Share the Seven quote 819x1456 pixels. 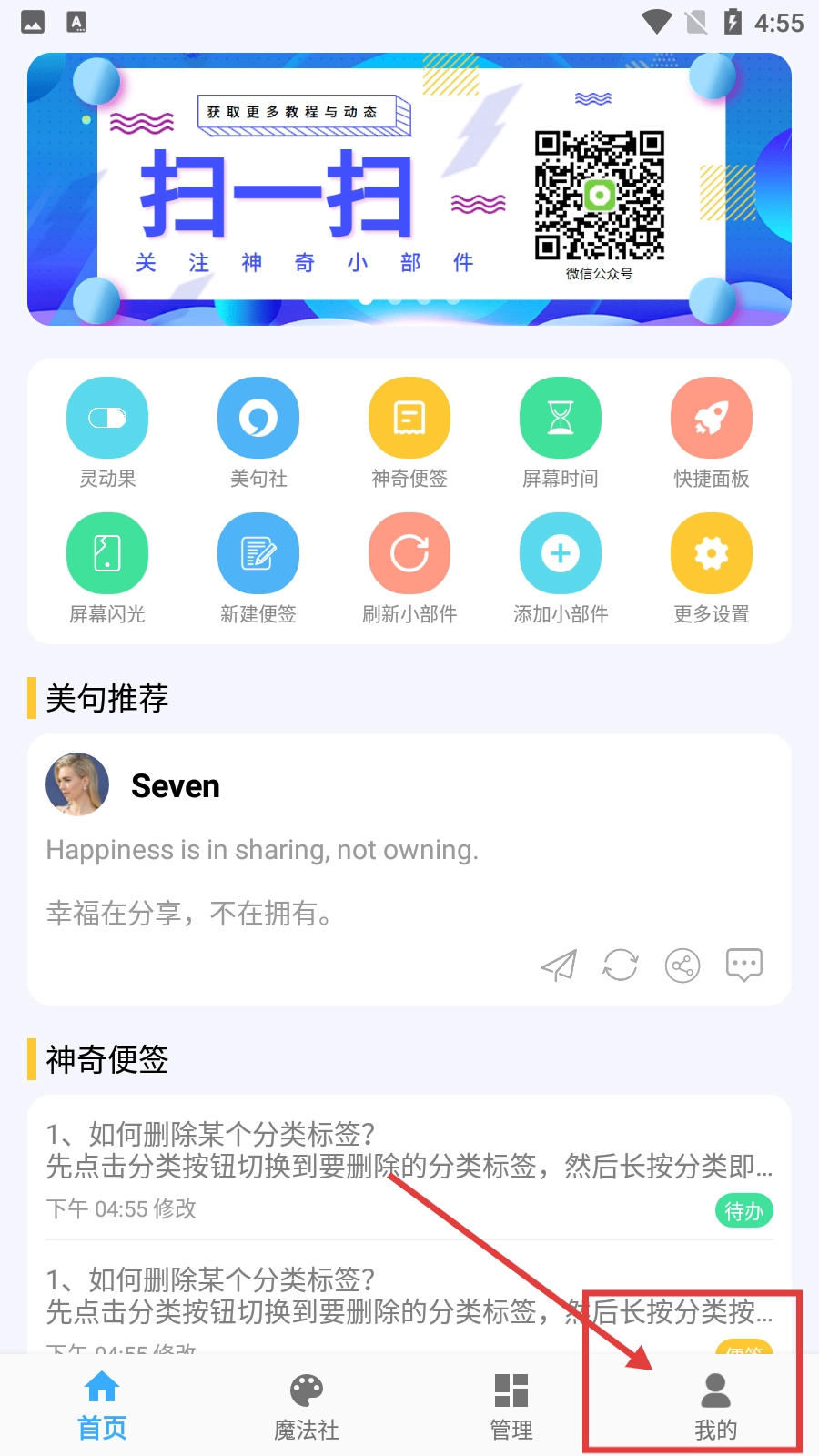(x=682, y=965)
